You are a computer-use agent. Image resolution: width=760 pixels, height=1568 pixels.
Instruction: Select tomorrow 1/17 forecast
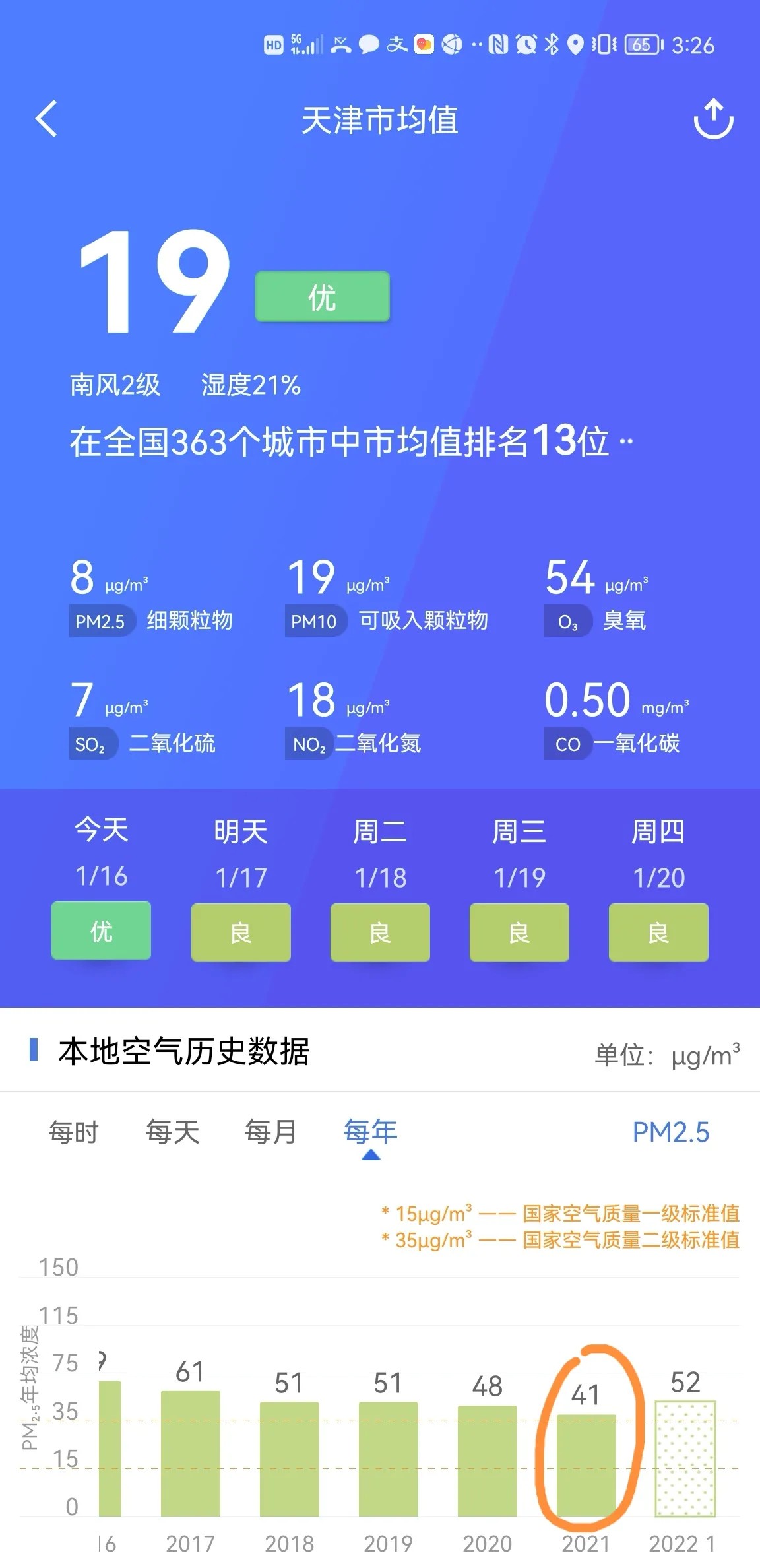241,888
